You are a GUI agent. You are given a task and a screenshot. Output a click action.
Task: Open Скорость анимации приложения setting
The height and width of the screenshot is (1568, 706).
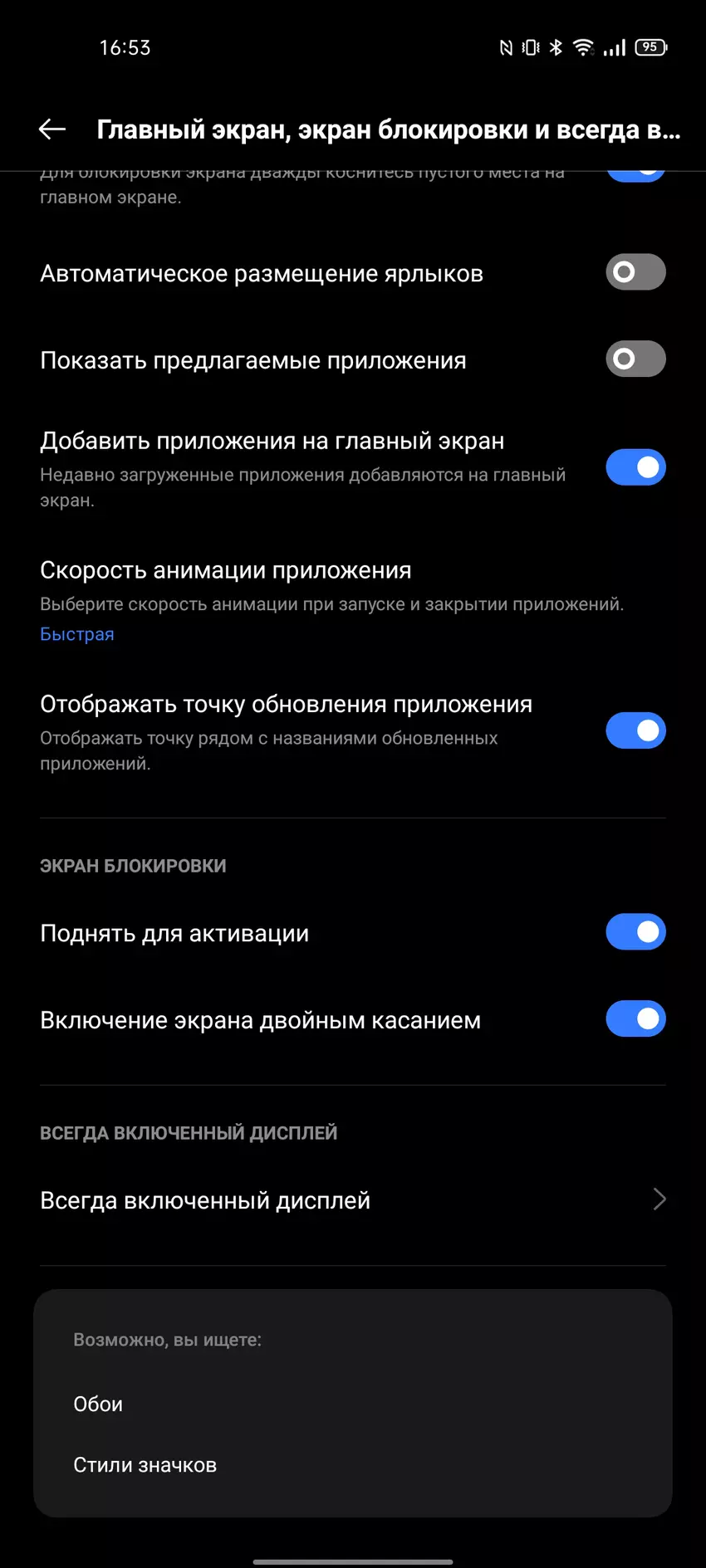[332, 600]
